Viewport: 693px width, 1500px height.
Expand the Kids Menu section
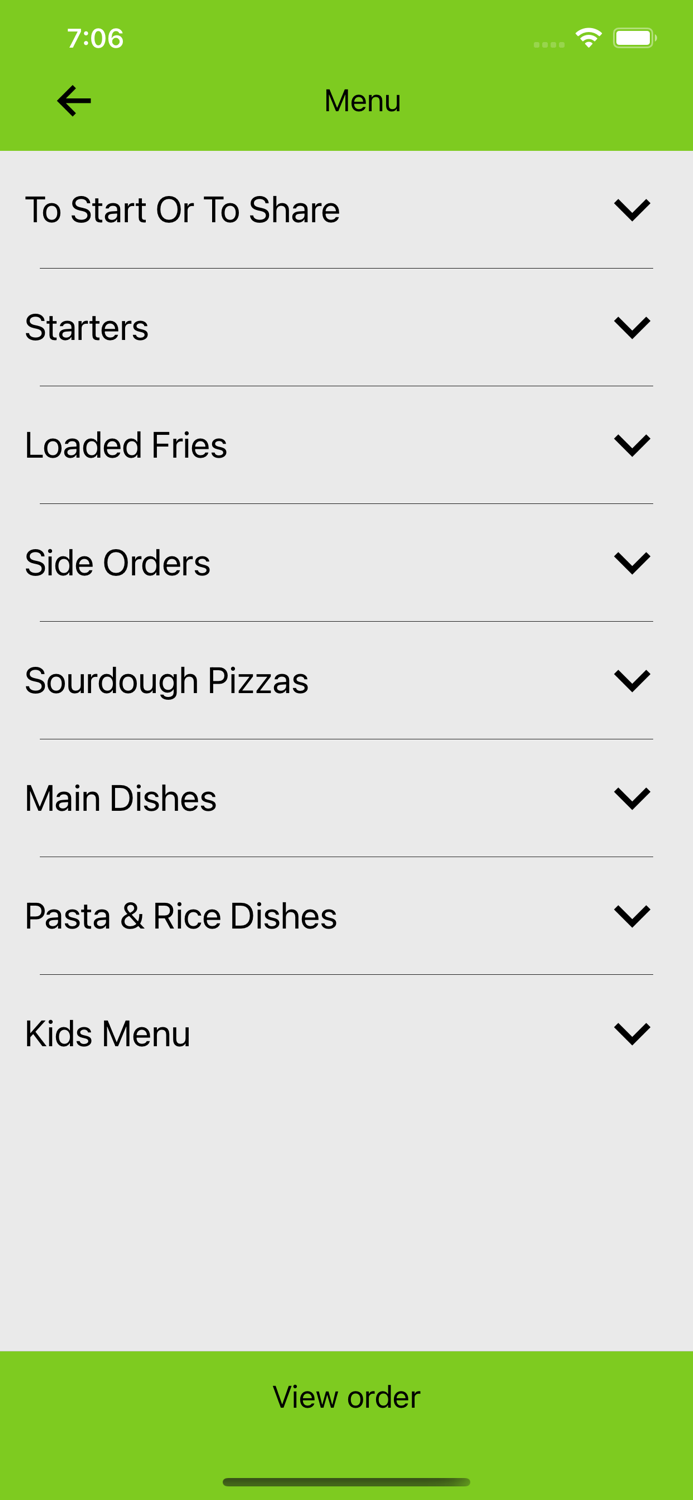[x=632, y=1033]
